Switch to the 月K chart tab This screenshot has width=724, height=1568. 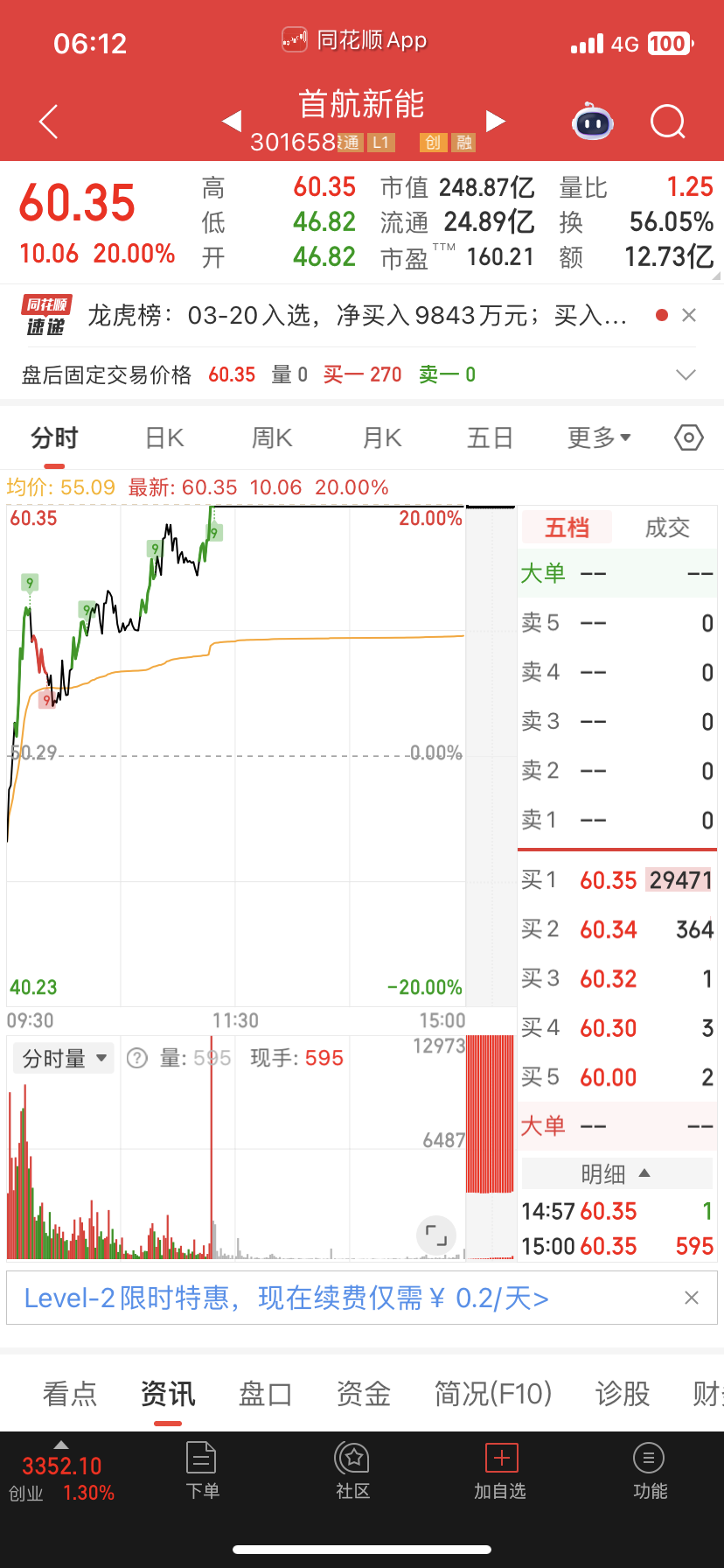tap(382, 437)
